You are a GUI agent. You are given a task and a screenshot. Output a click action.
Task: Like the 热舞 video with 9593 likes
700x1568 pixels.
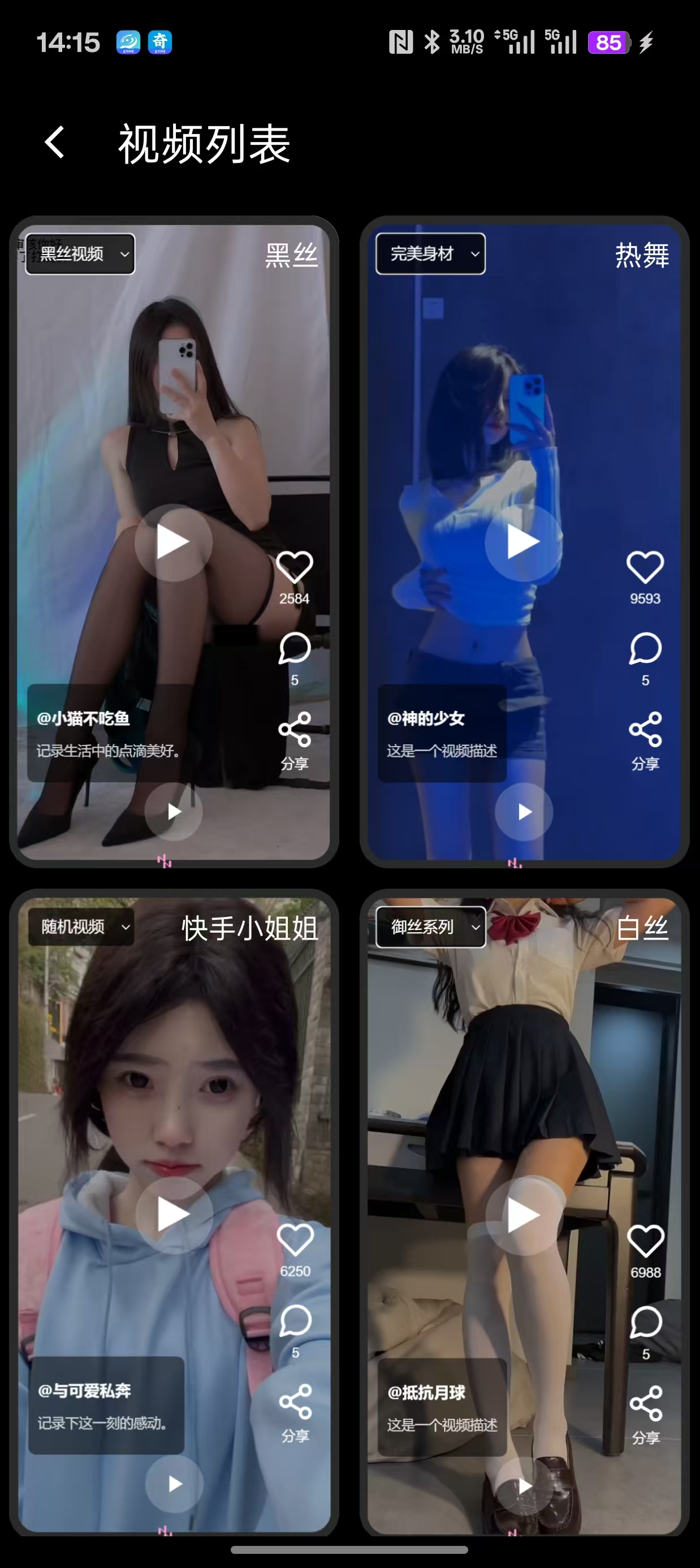coord(645,567)
